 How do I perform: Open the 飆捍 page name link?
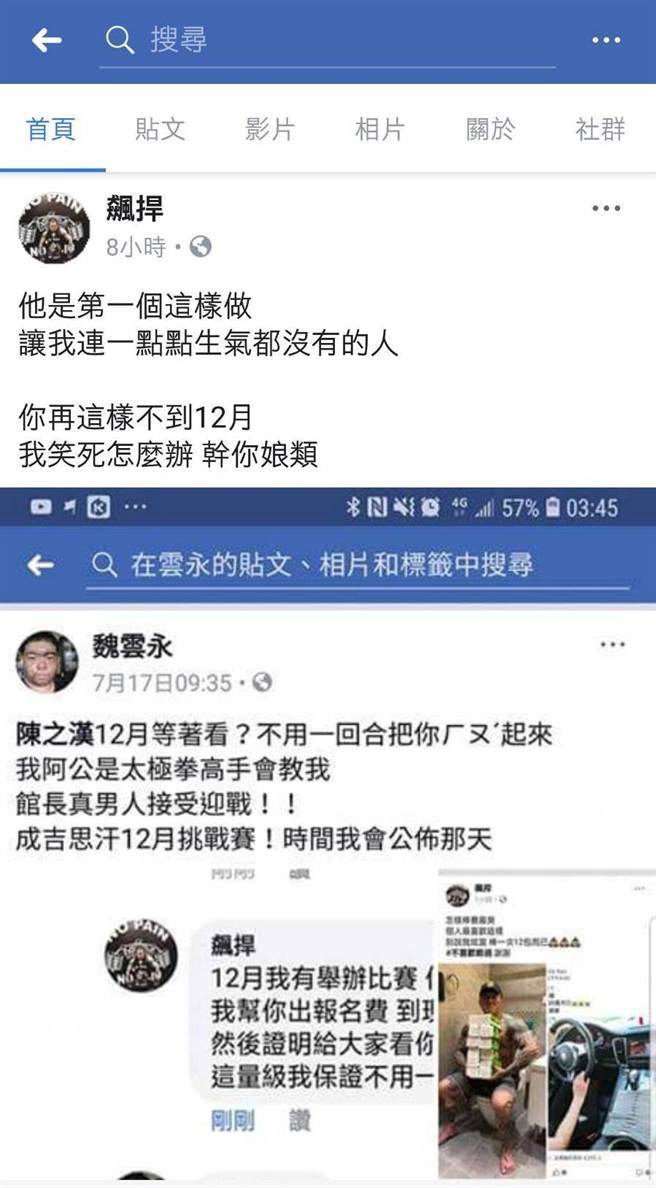coord(134,208)
